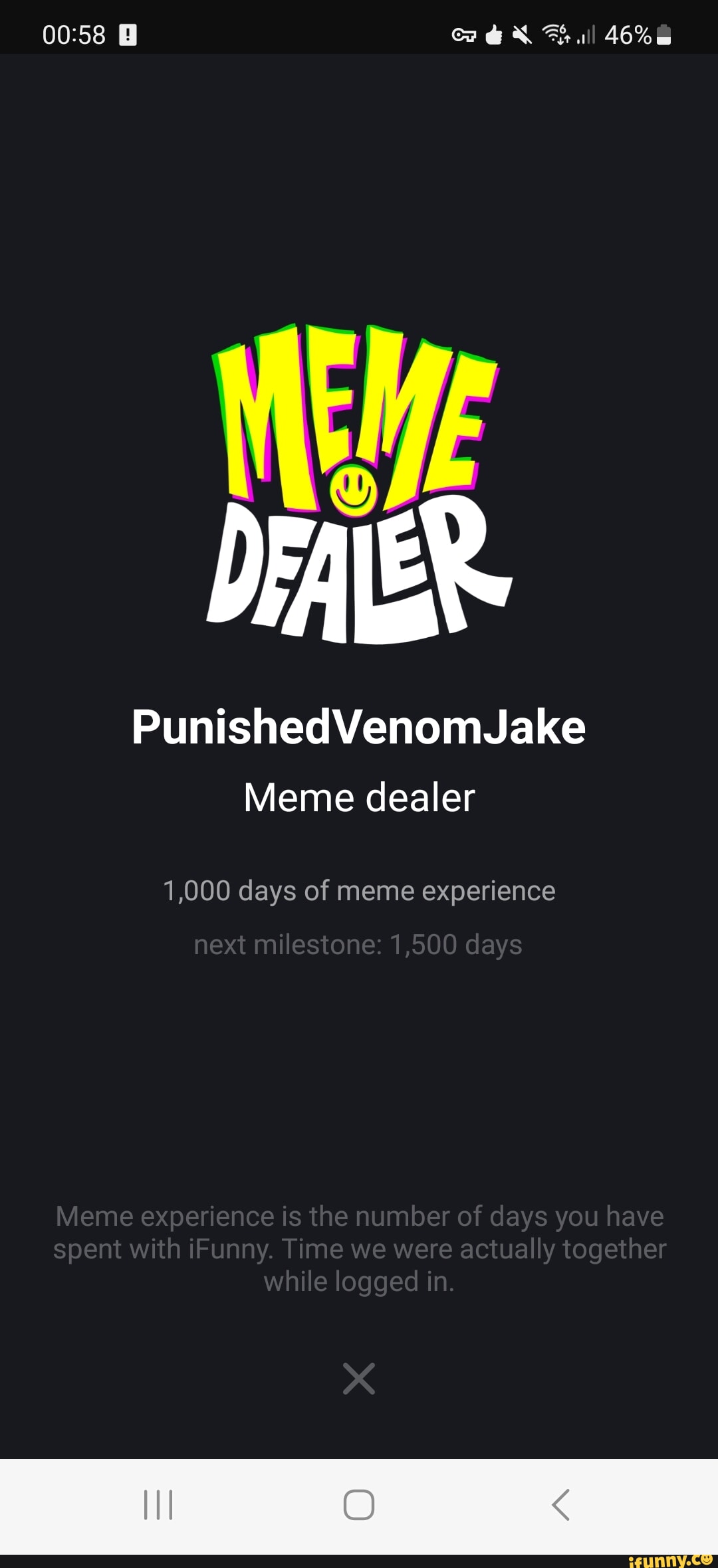Tap the Meme dealer rank title
This screenshot has width=718, height=1568.
coord(359,797)
